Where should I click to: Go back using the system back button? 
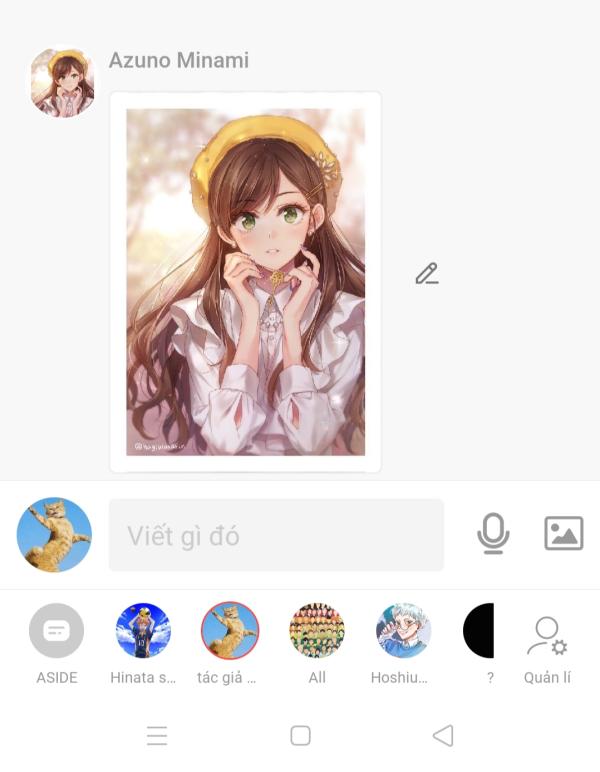[x=443, y=736]
